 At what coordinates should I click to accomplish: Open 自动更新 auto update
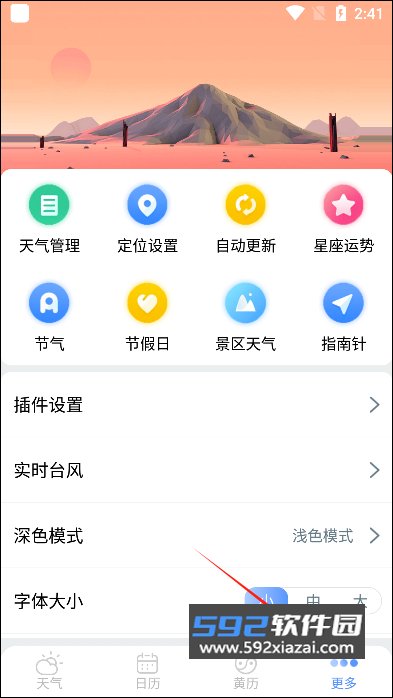(246, 219)
